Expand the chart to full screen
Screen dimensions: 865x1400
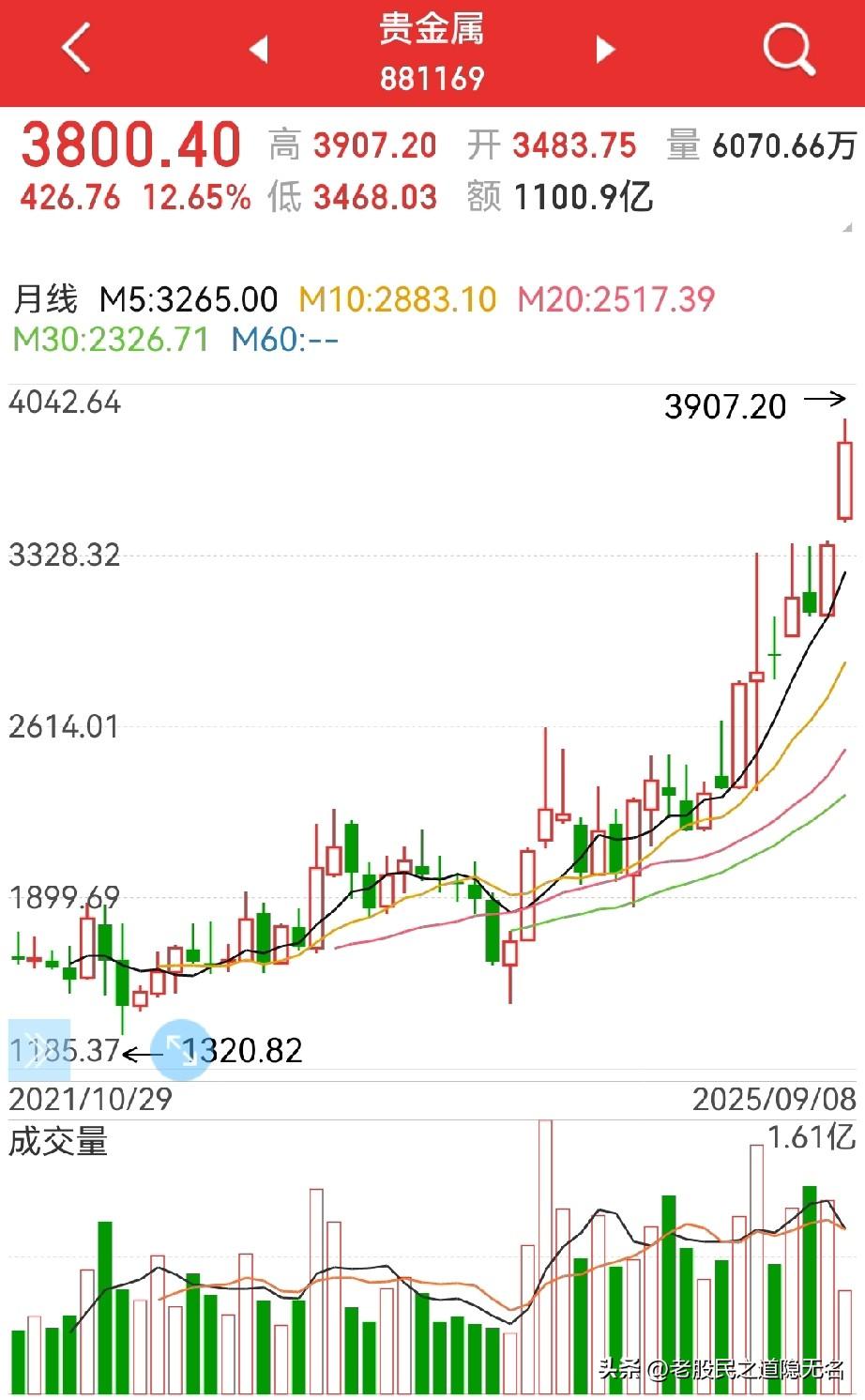coord(181,1049)
